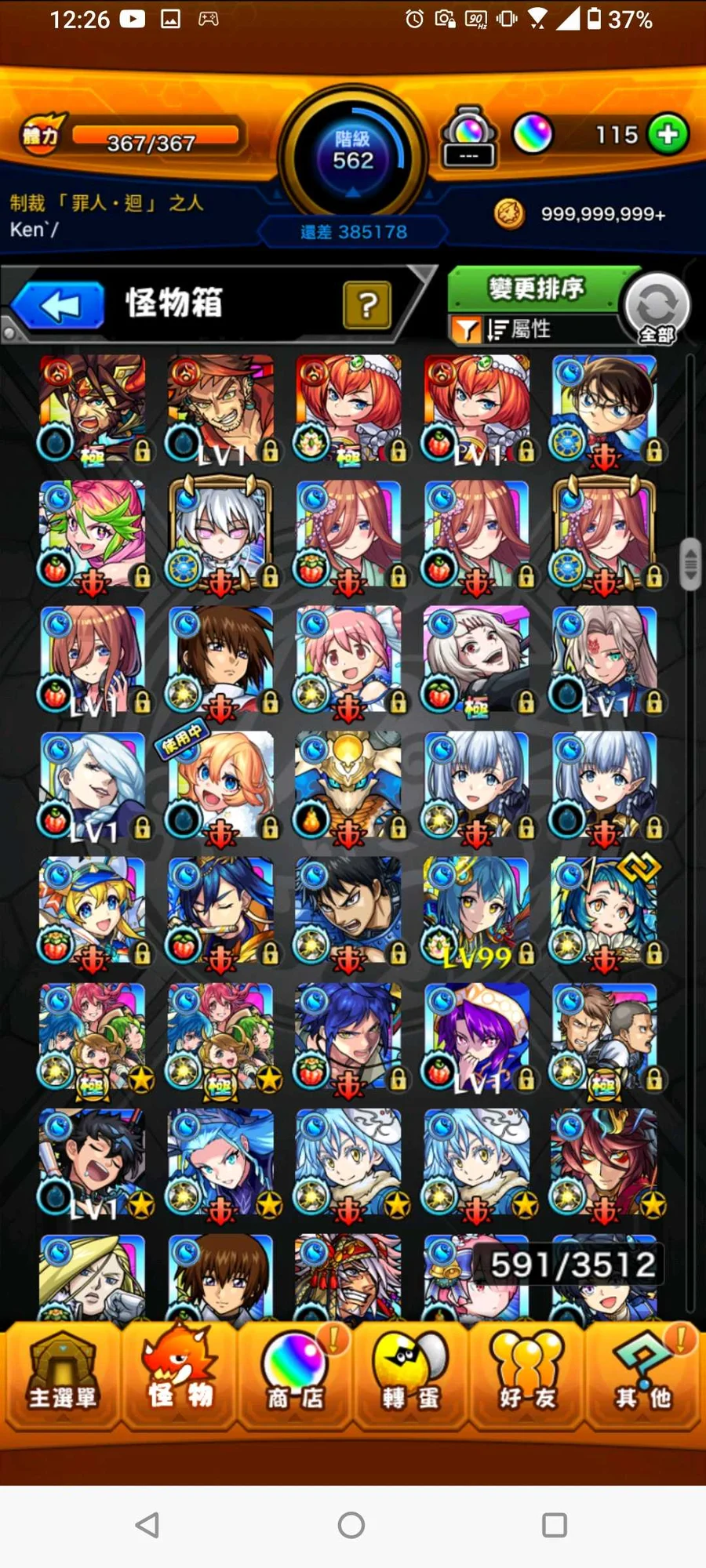706x1568 pixels.
Task: Tap the Android home button
Action: 351,1525
